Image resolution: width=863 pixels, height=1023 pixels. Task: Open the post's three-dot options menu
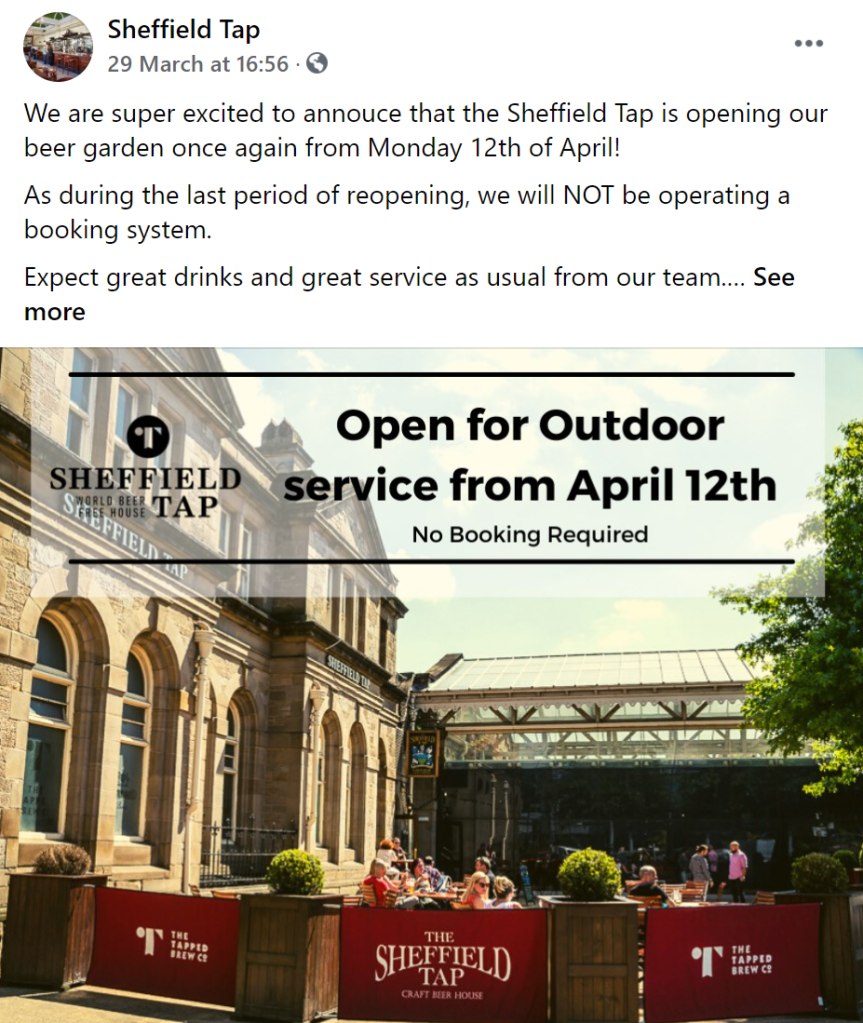click(x=808, y=44)
